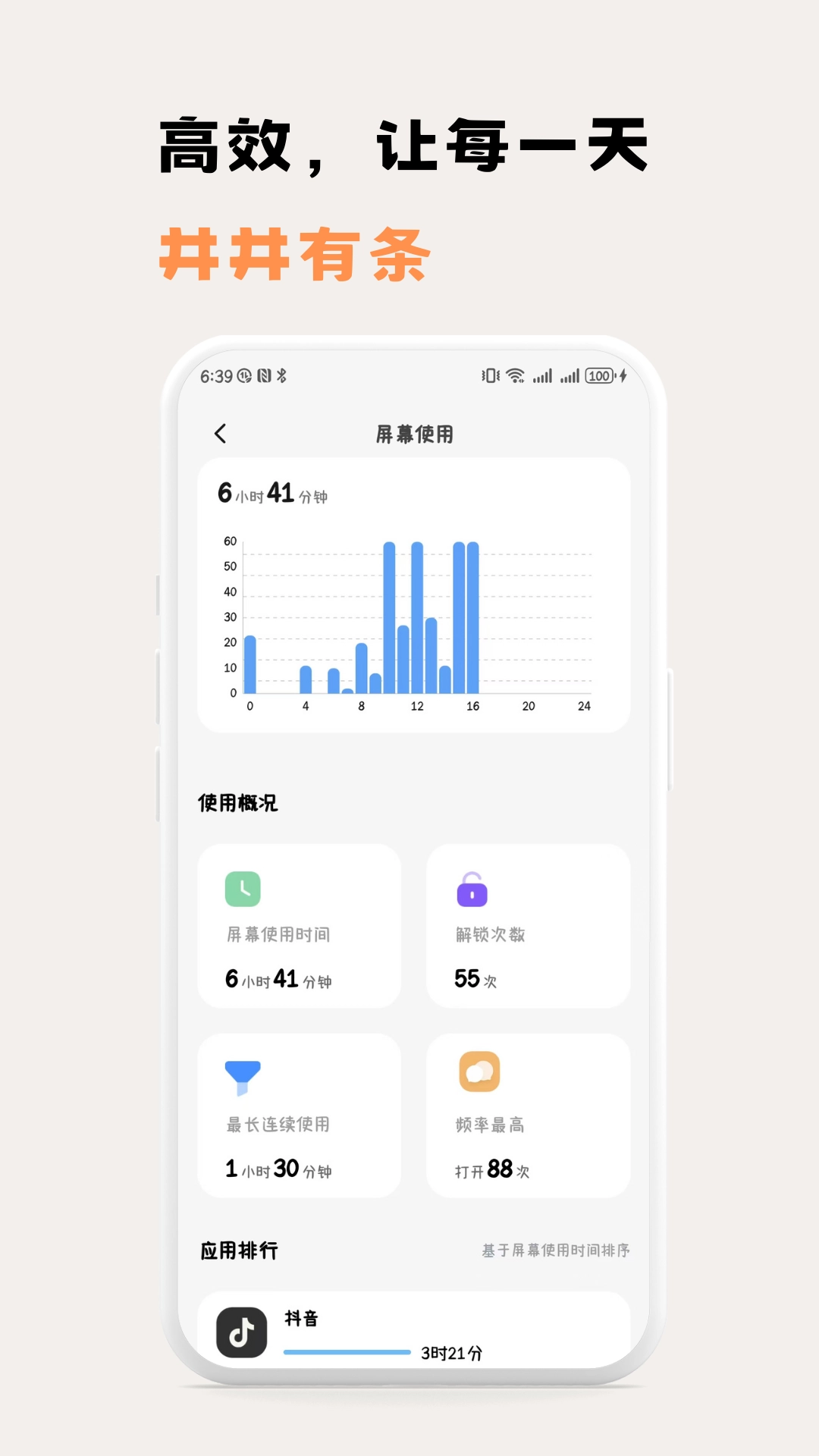Tap the Bluetooth icon in the status bar
This screenshot has width=819, height=1456.
coord(281,376)
